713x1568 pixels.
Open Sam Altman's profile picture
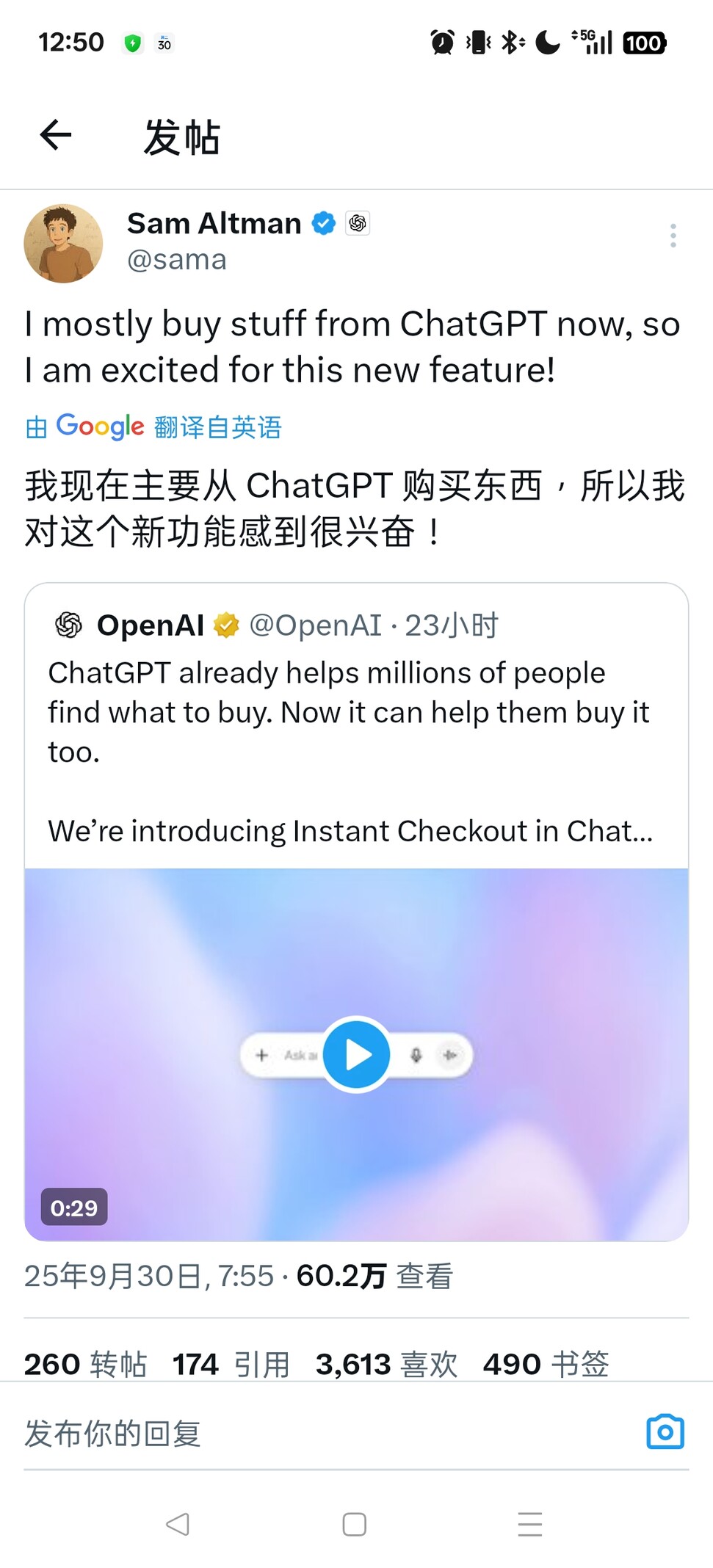63,244
